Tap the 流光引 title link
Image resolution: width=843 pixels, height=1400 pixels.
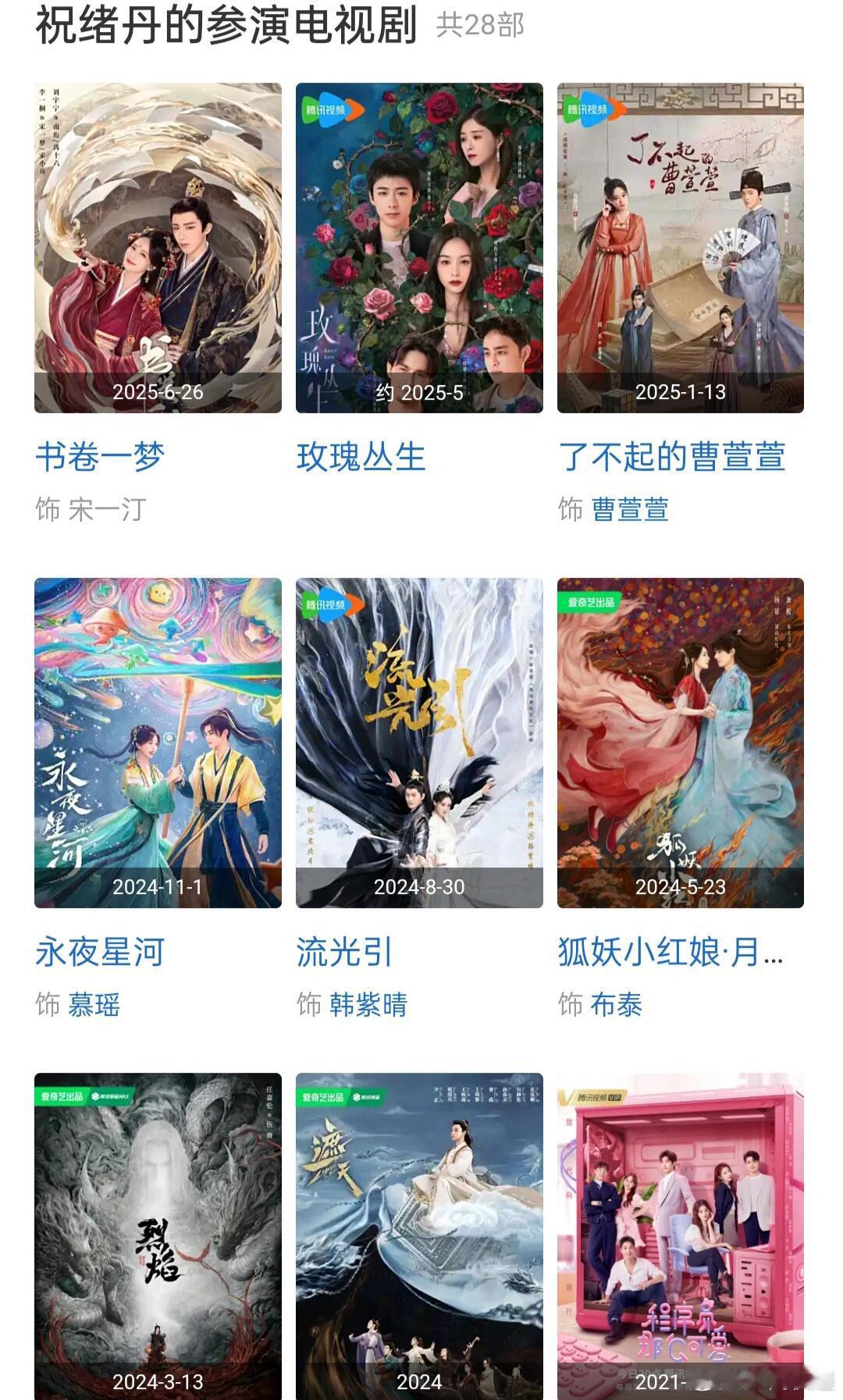tap(344, 952)
